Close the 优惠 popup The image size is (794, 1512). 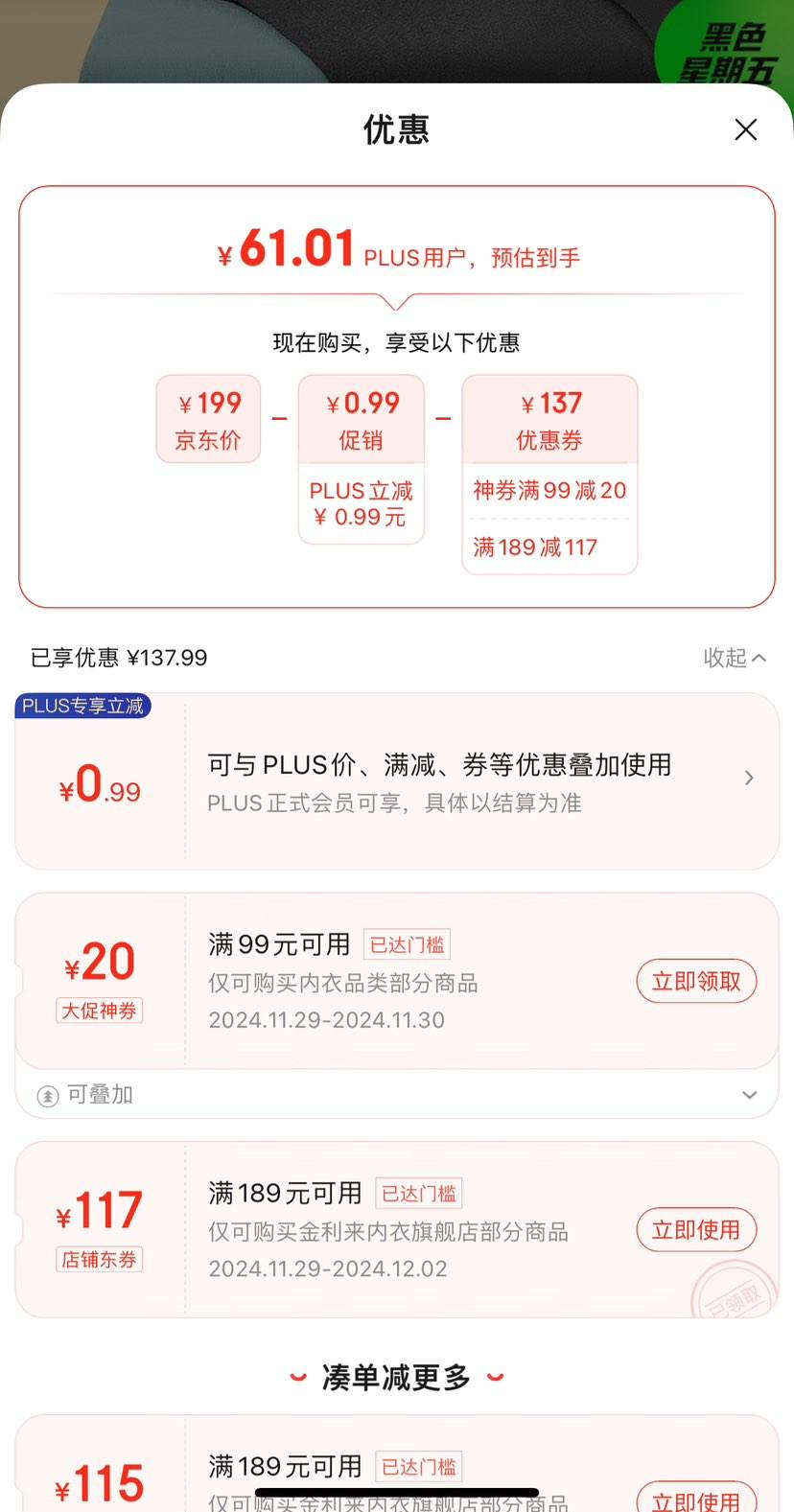[746, 128]
